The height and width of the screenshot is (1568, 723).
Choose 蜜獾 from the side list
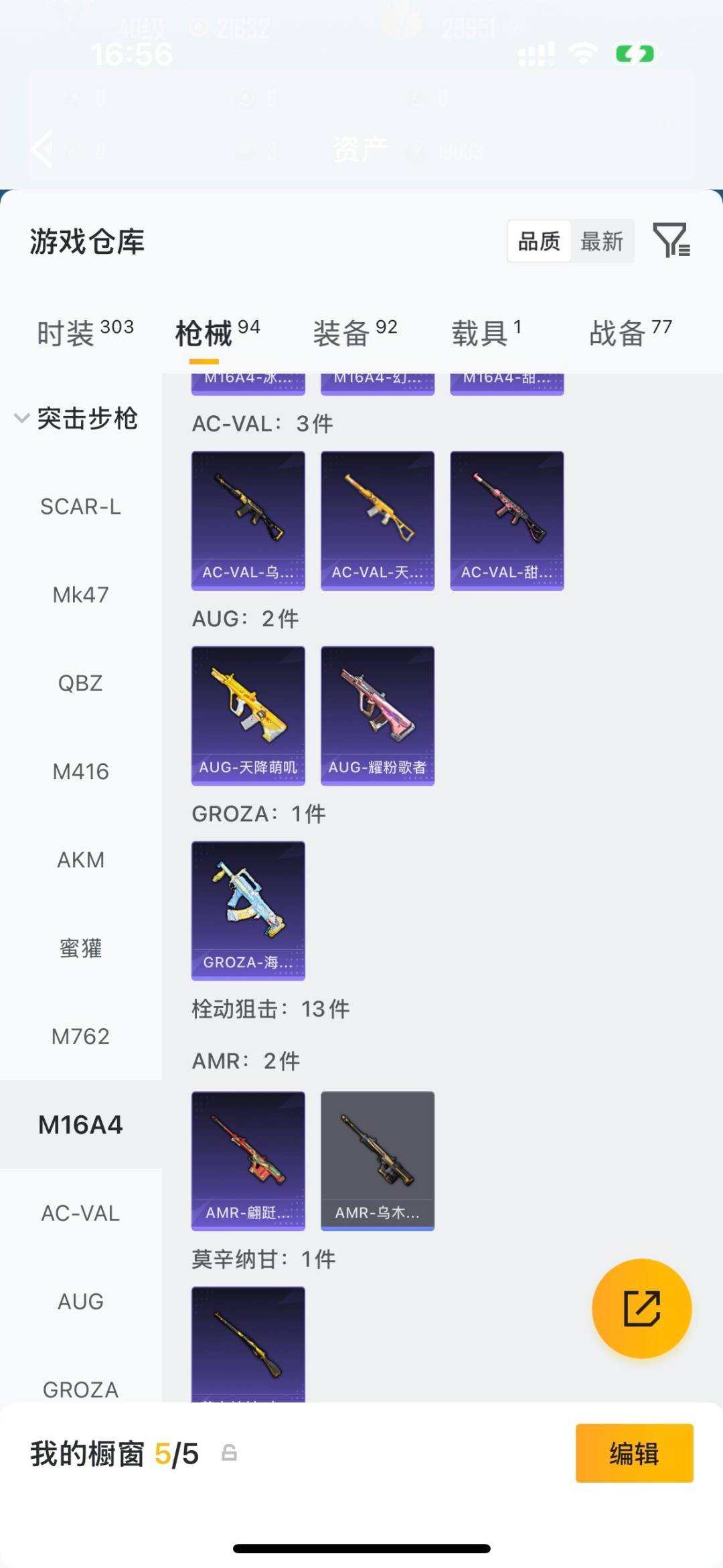[x=80, y=948]
